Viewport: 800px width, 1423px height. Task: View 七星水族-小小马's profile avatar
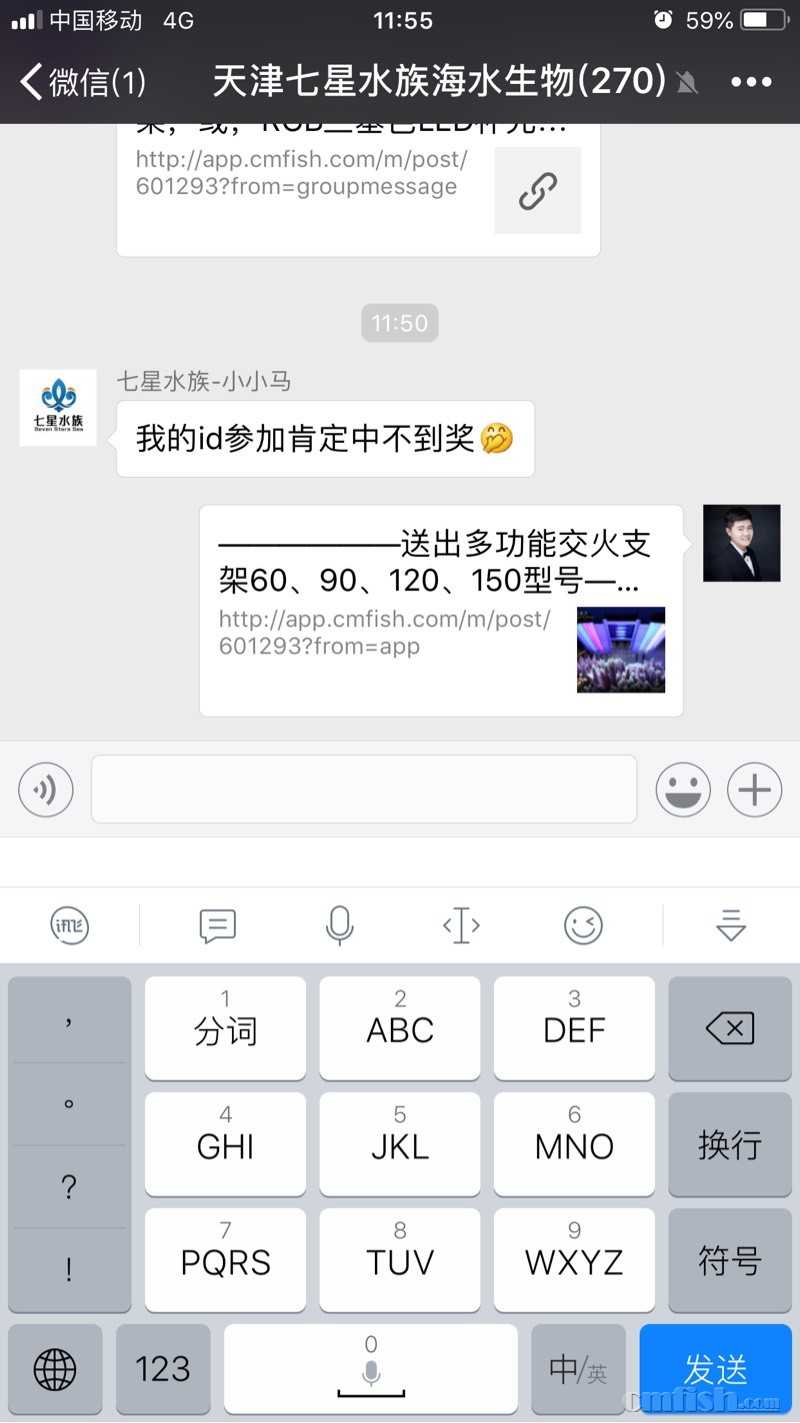click(x=58, y=407)
